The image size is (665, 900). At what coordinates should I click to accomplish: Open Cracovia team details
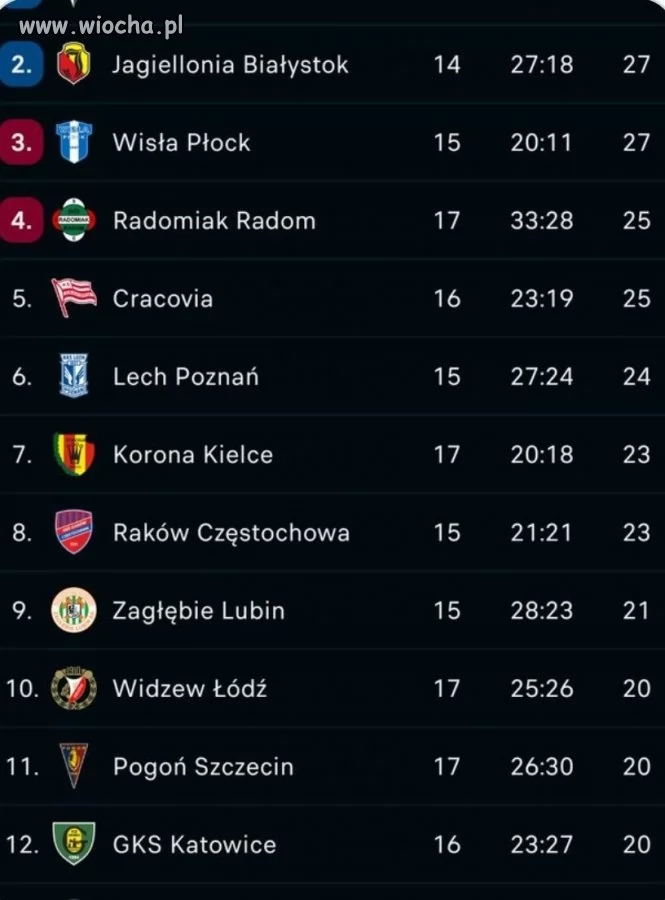(x=162, y=299)
